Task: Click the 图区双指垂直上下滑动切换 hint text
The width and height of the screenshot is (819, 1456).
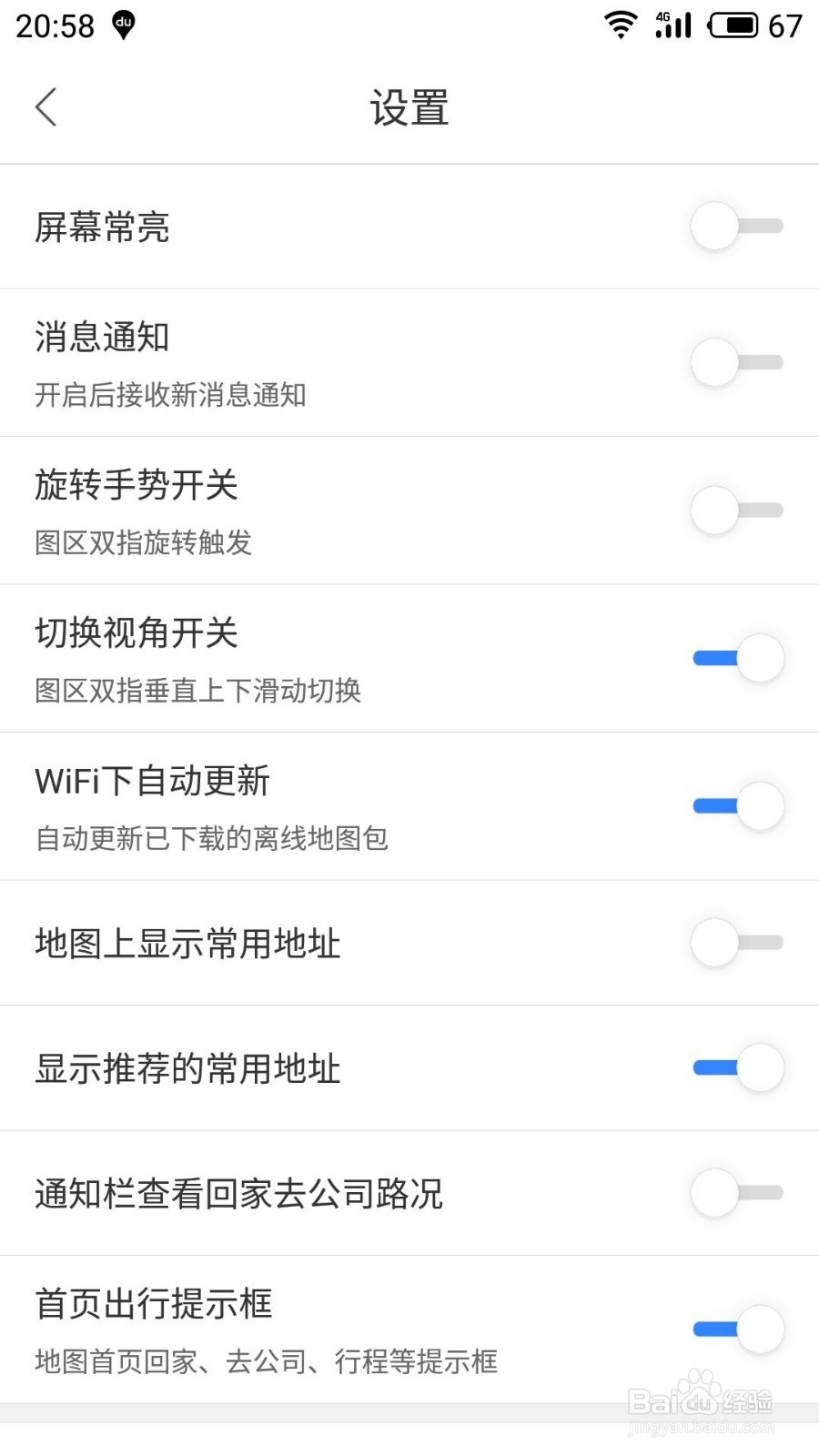Action: click(x=197, y=692)
